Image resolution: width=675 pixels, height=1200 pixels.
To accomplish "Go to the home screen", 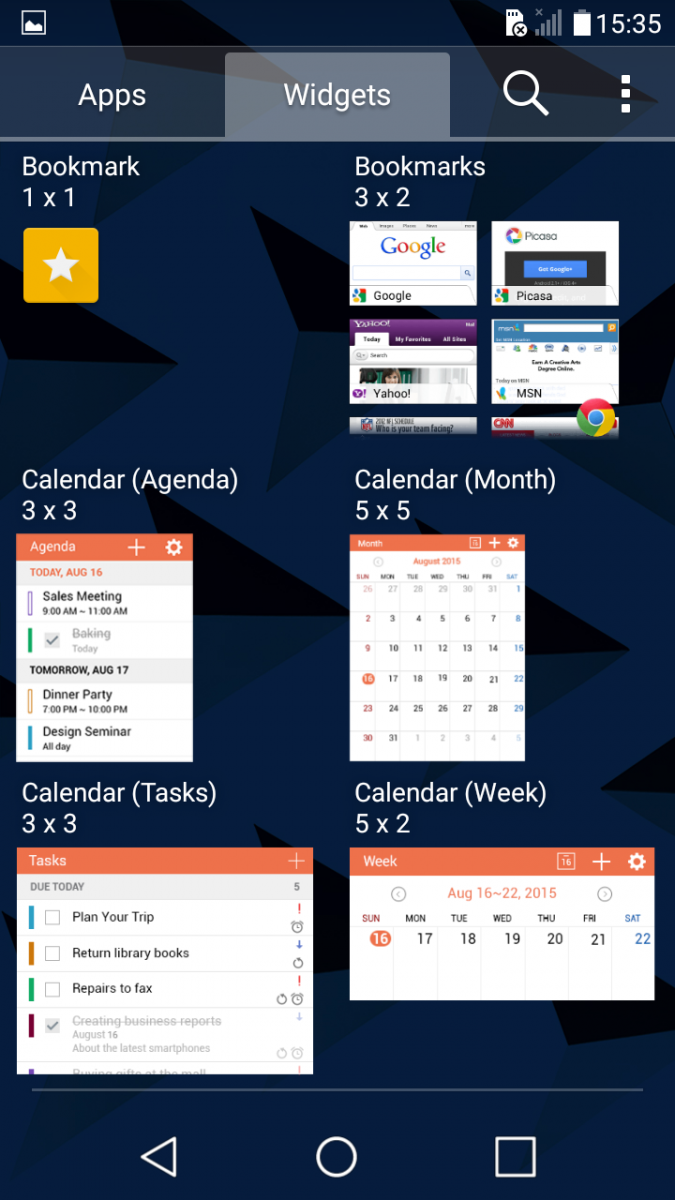I will coord(337,1156).
